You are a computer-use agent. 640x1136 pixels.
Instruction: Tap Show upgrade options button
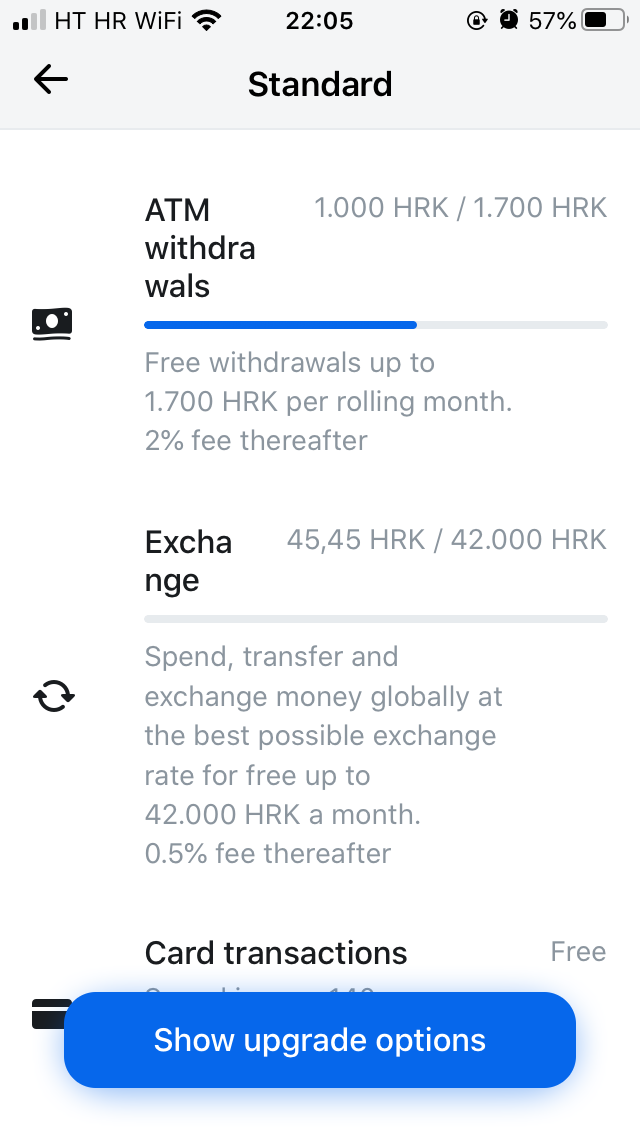pyautogui.click(x=320, y=1040)
